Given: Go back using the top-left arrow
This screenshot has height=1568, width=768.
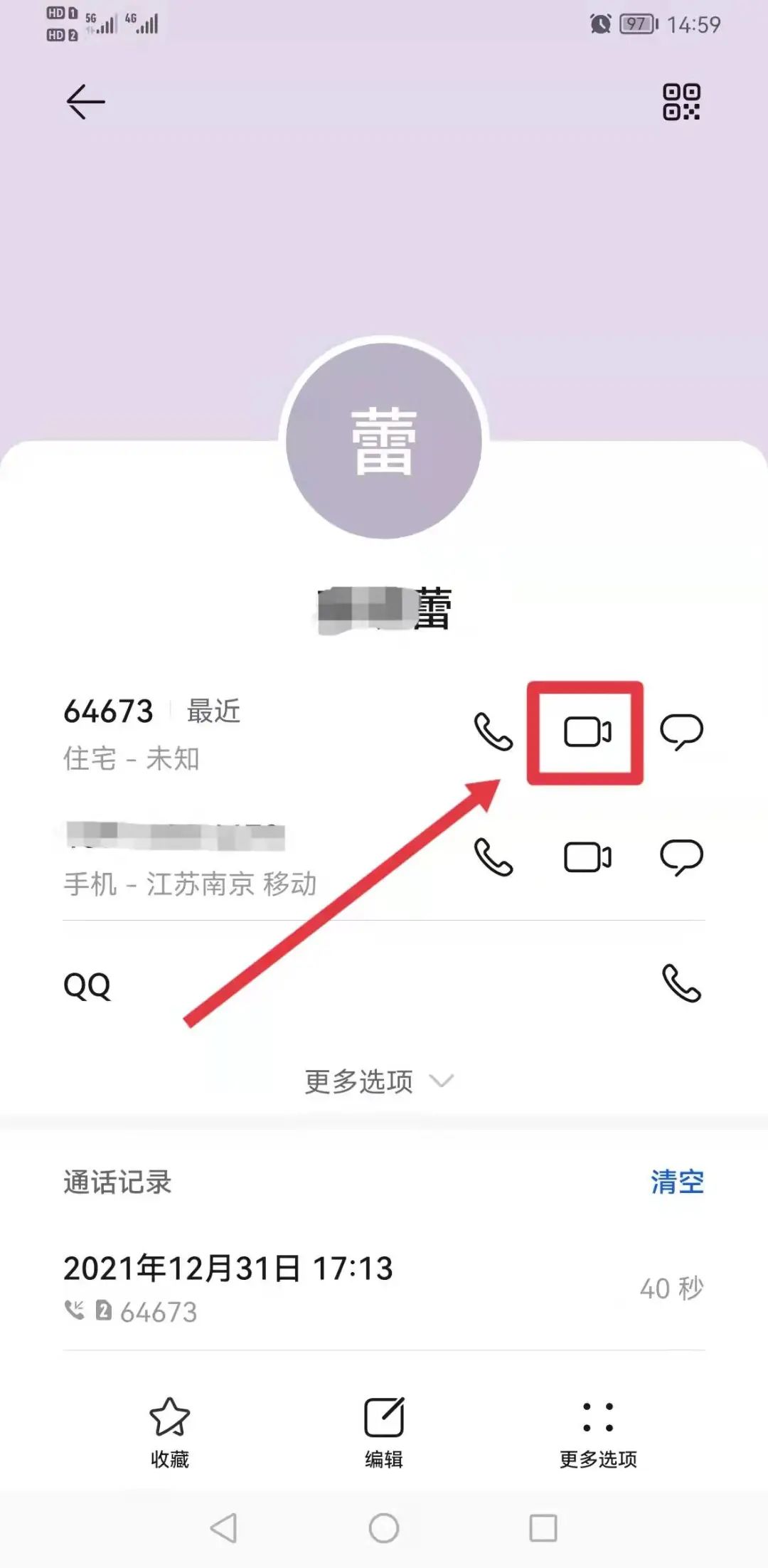Looking at the screenshot, I should pos(85,102).
